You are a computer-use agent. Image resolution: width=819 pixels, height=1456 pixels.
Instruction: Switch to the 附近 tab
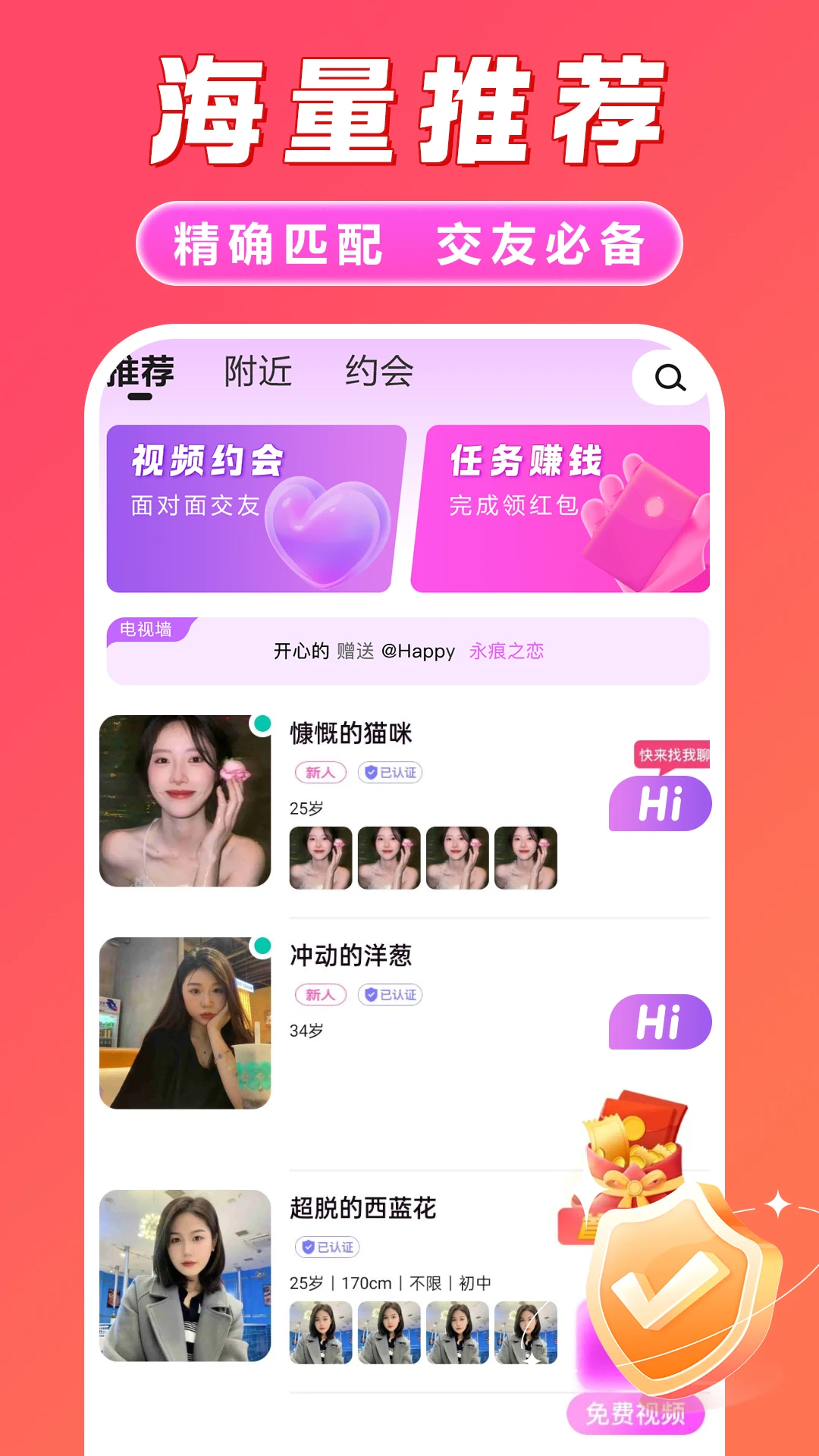pos(256,371)
